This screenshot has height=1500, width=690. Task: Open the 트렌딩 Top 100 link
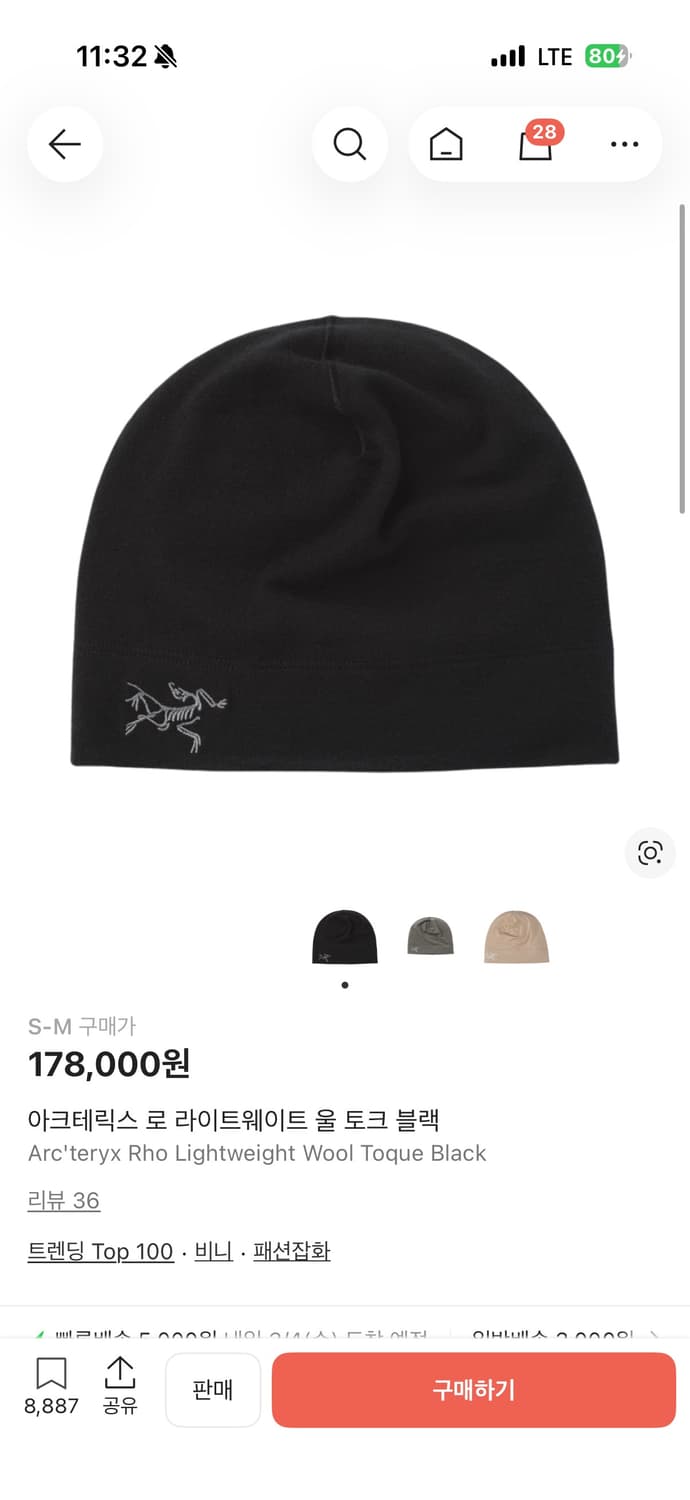coord(101,1251)
